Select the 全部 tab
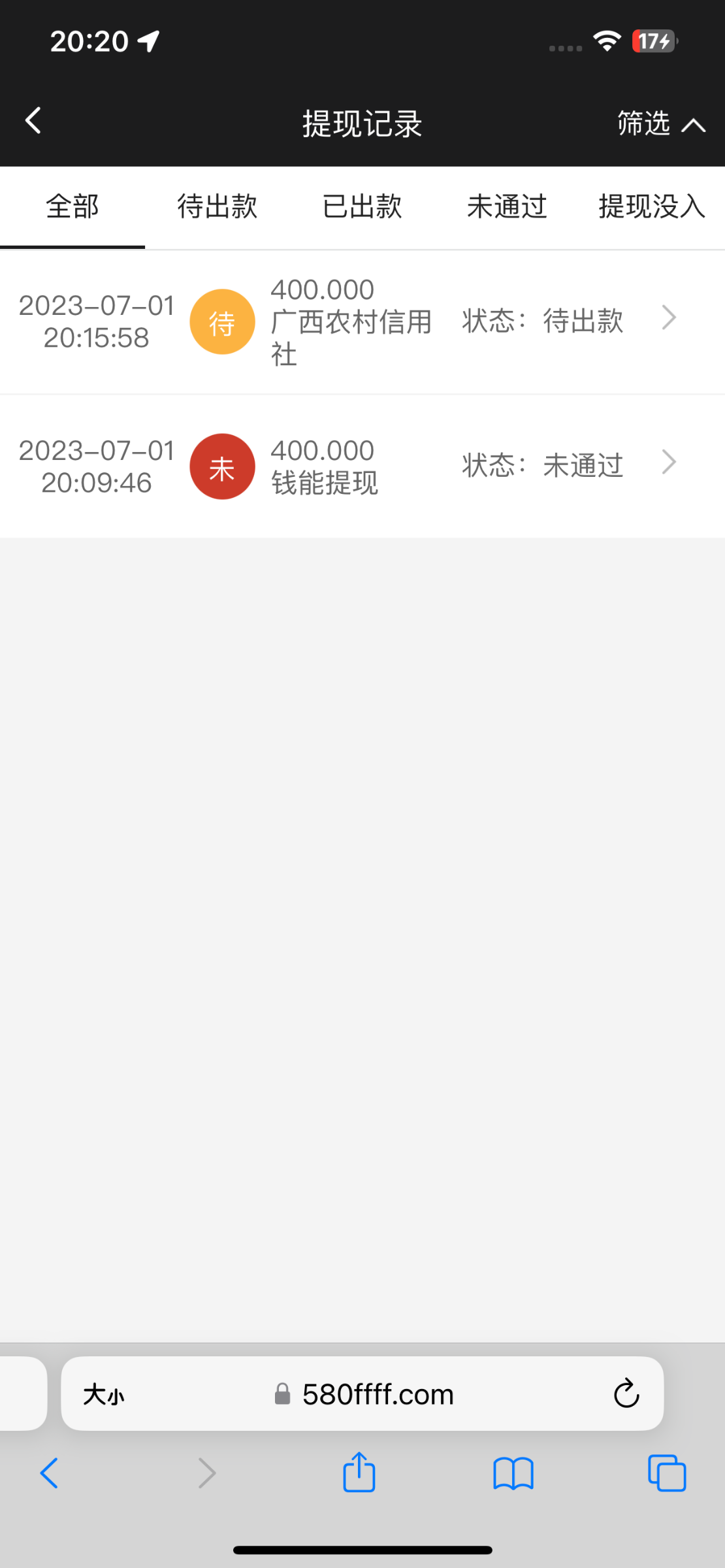Screen dimensions: 725x1568 [72, 207]
